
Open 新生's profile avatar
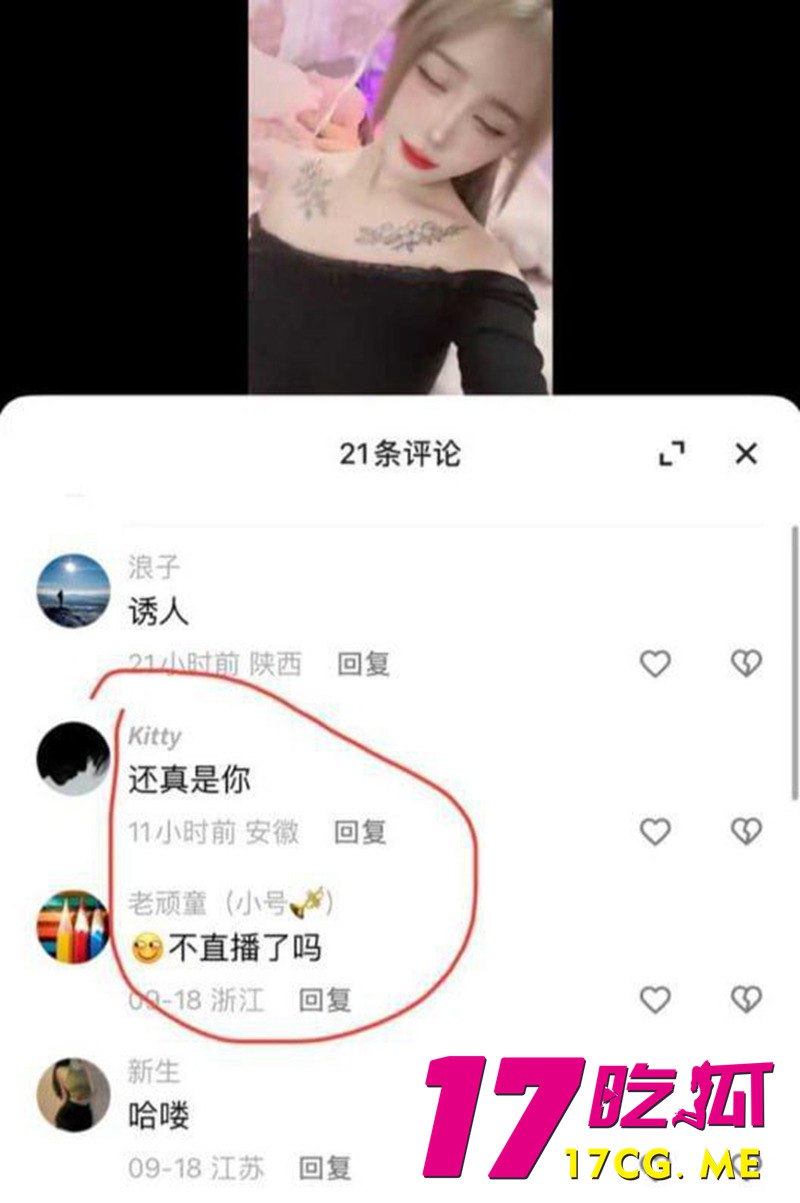pyautogui.click(x=73, y=1094)
